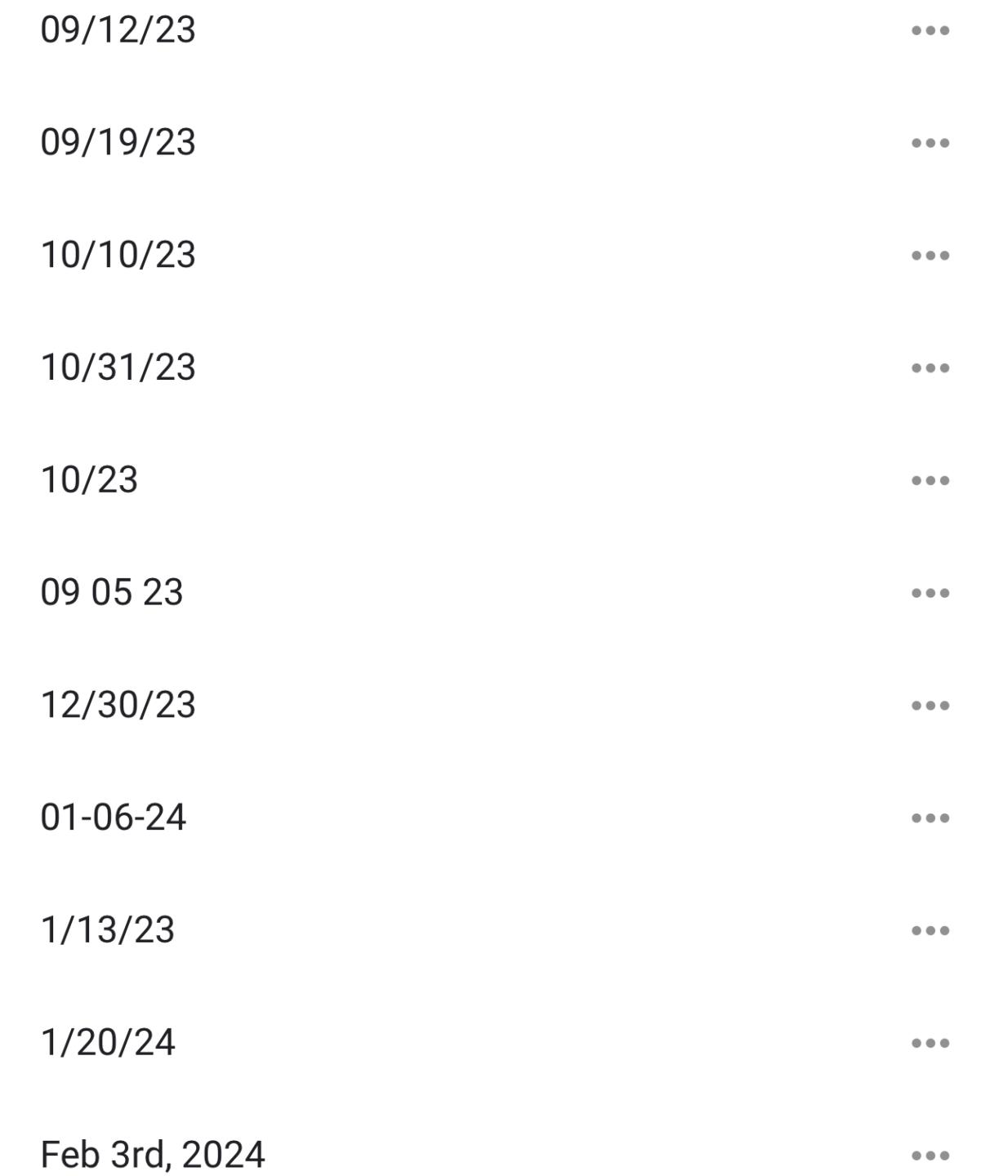This screenshot has height=1176, width=1008.
Task: Select the 12/30/23 entry
Action: click(118, 705)
